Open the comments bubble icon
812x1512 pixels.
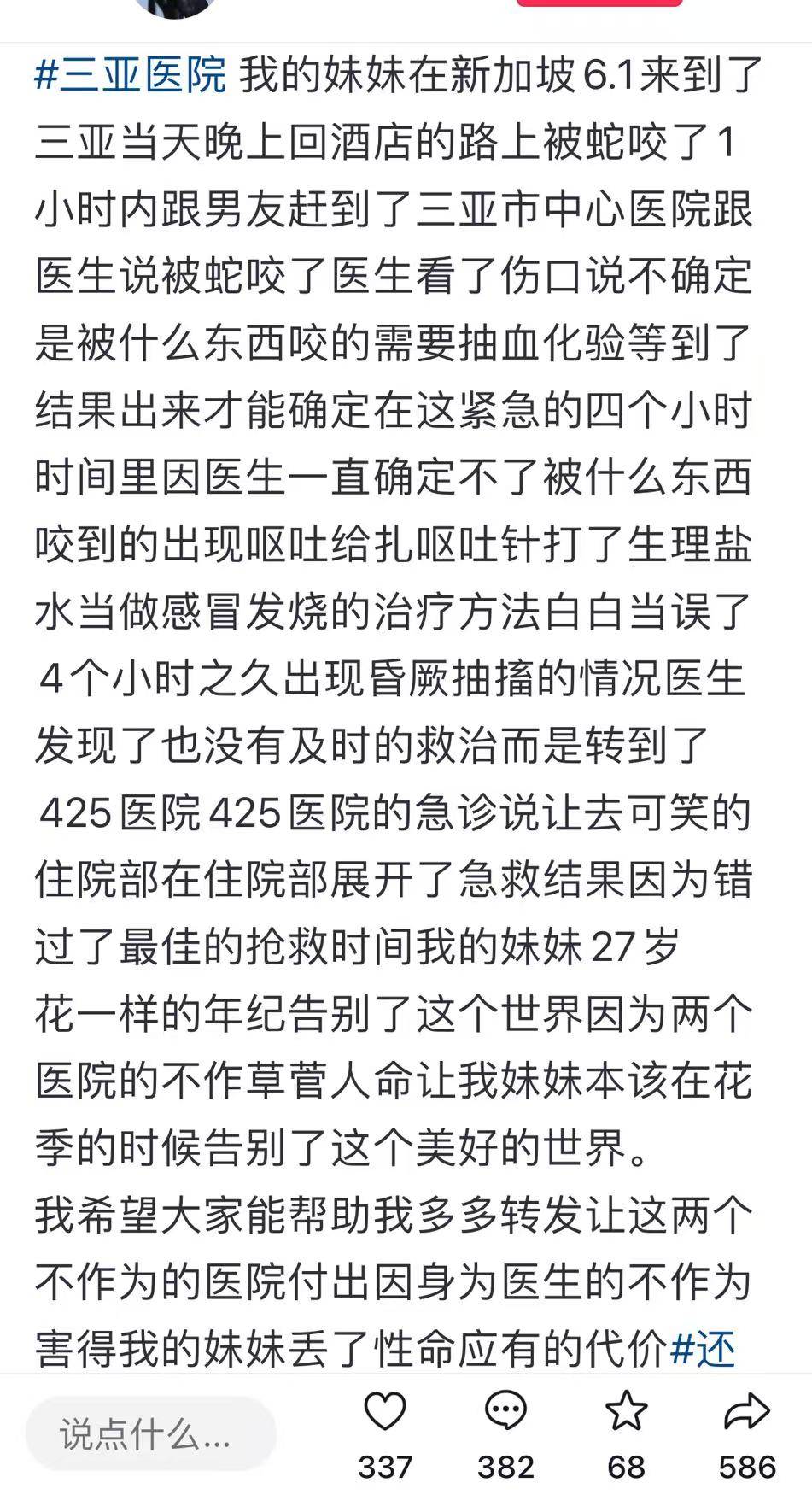[x=505, y=1410]
